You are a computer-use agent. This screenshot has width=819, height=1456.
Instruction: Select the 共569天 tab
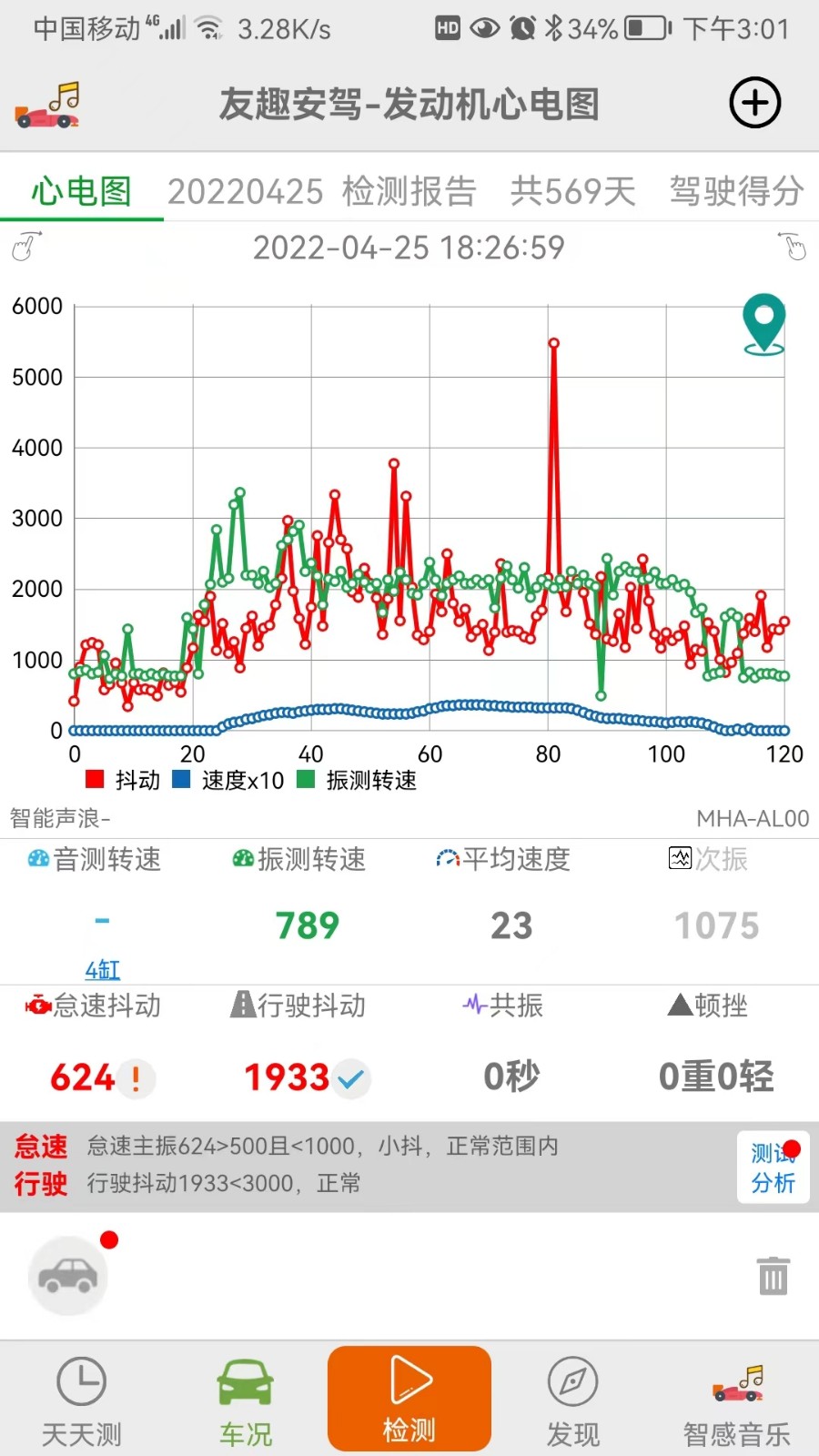tap(572, 191)
